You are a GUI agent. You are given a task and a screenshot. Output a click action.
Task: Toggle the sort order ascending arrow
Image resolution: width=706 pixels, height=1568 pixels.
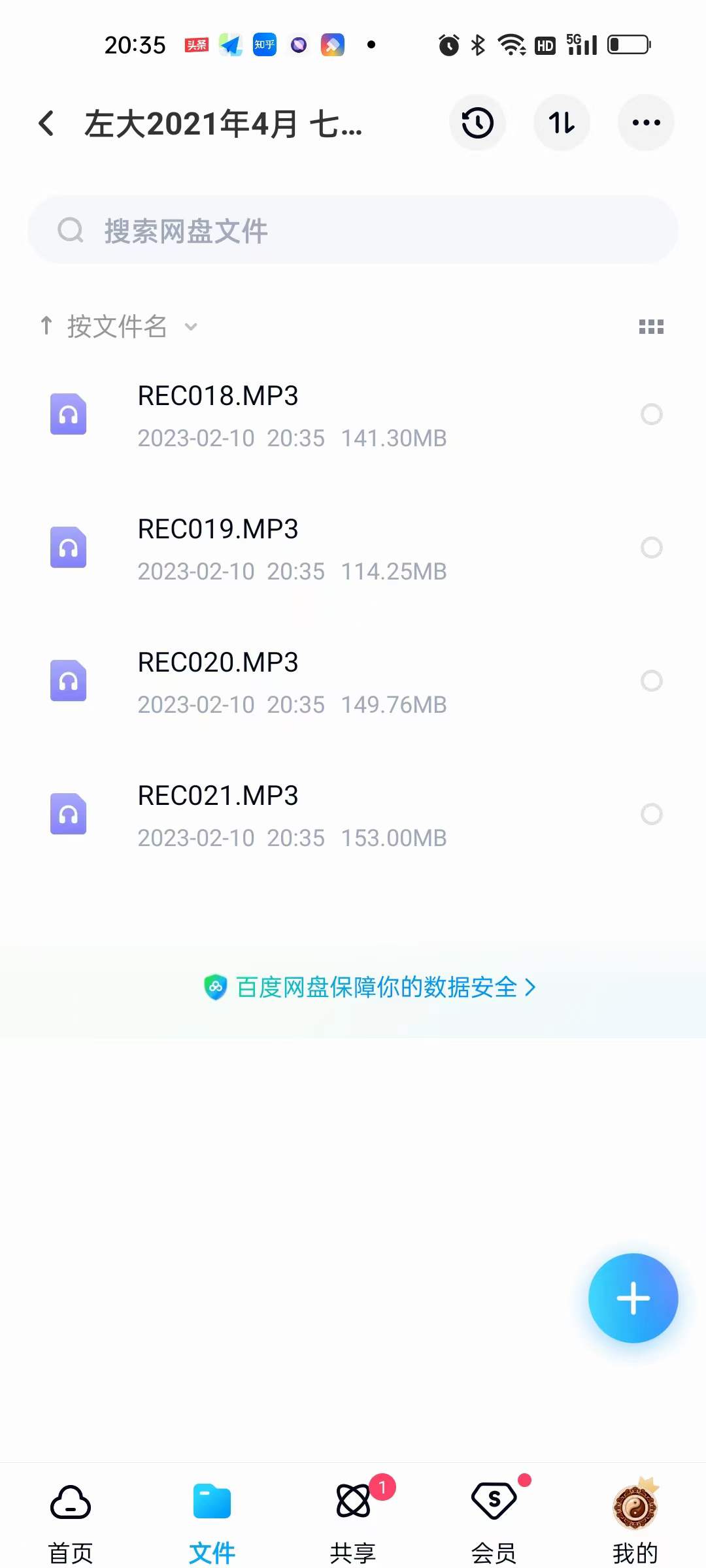(x=46, y=327)
